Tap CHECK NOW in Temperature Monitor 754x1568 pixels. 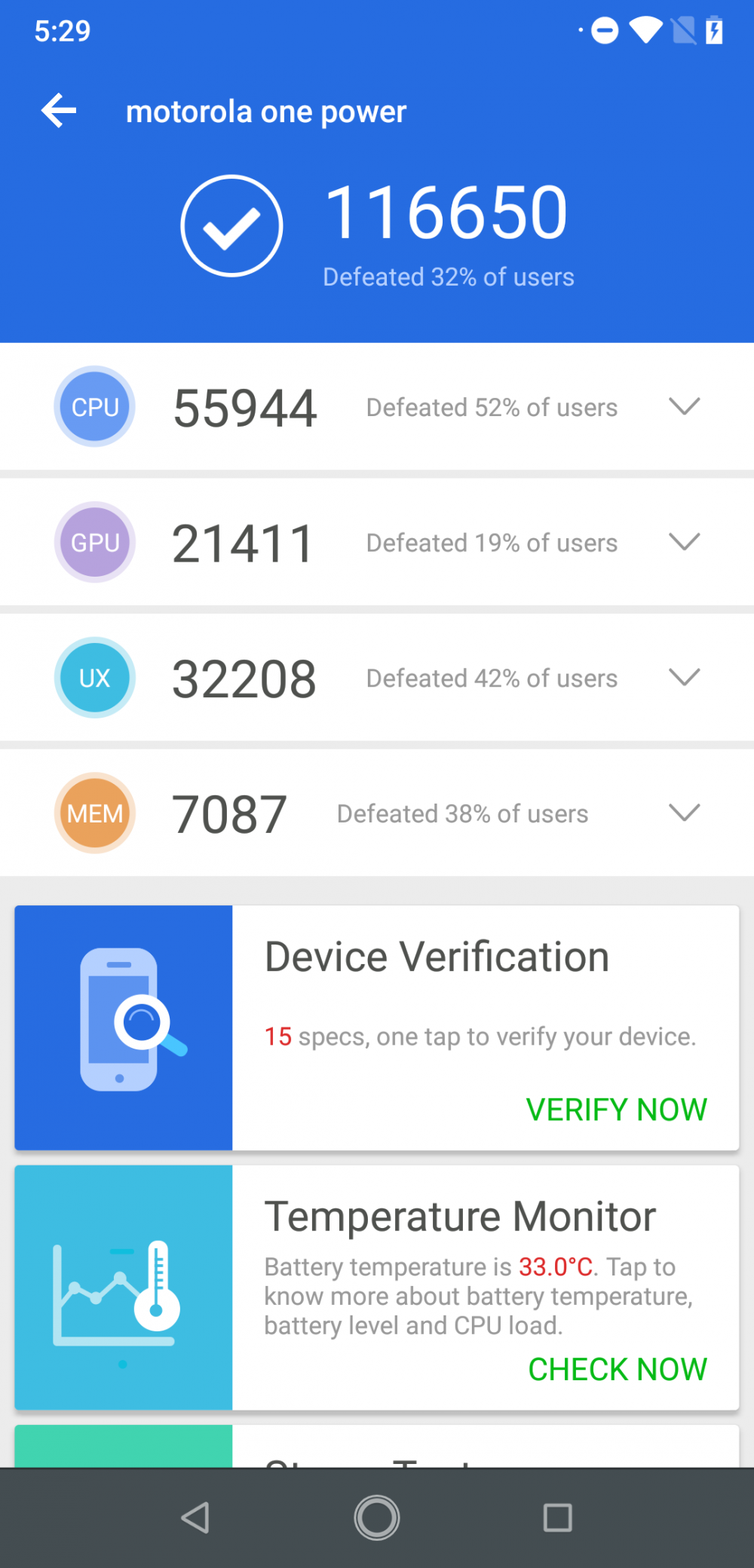[x=617, y=1369]
